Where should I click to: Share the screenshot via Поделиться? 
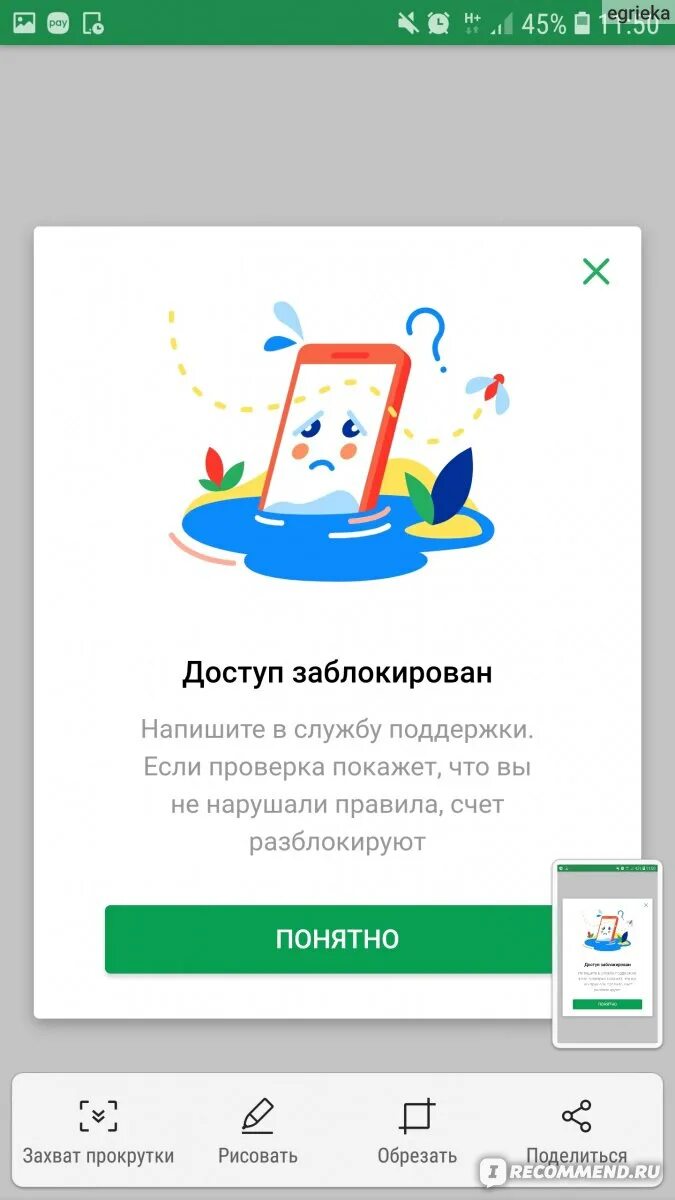coord(577,1131)
